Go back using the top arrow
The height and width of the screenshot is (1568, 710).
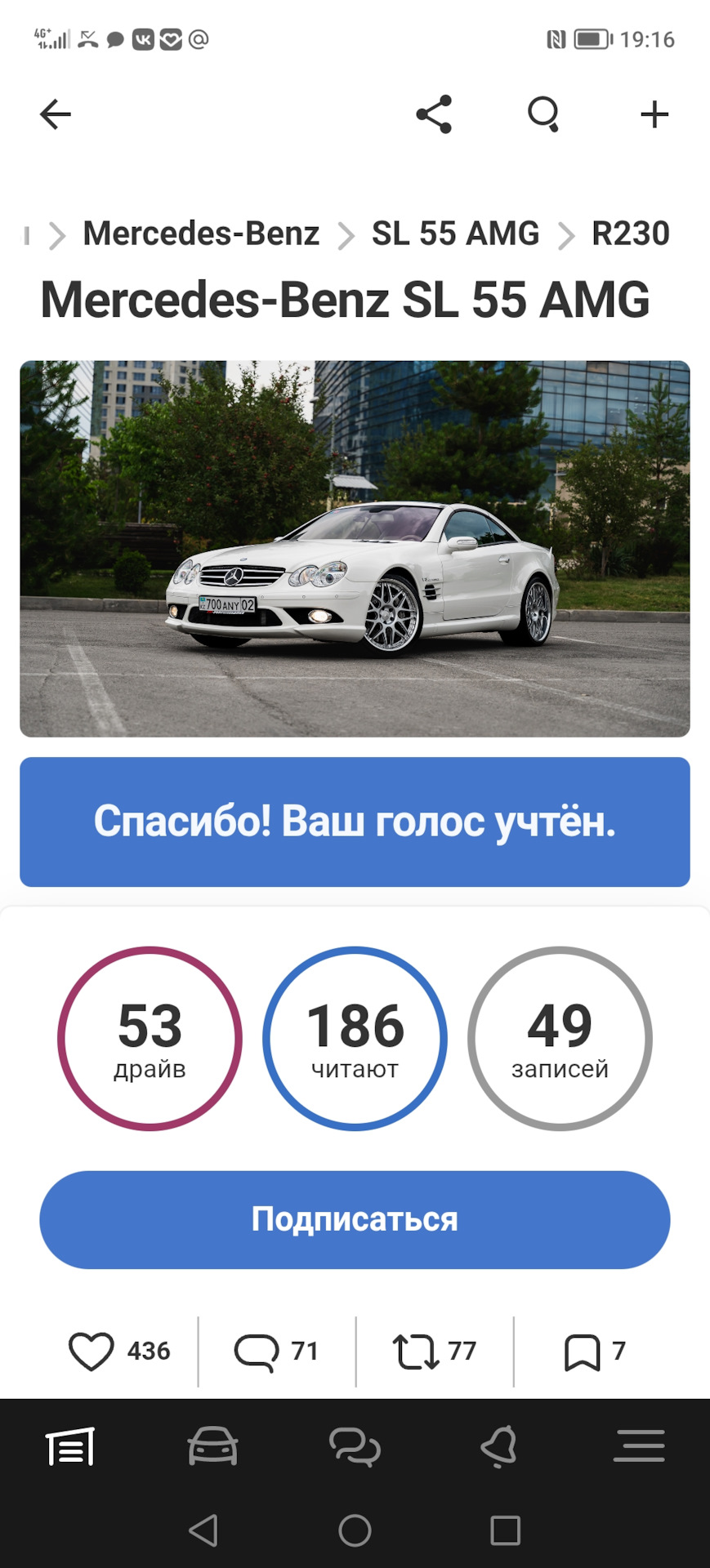(56, 114)
